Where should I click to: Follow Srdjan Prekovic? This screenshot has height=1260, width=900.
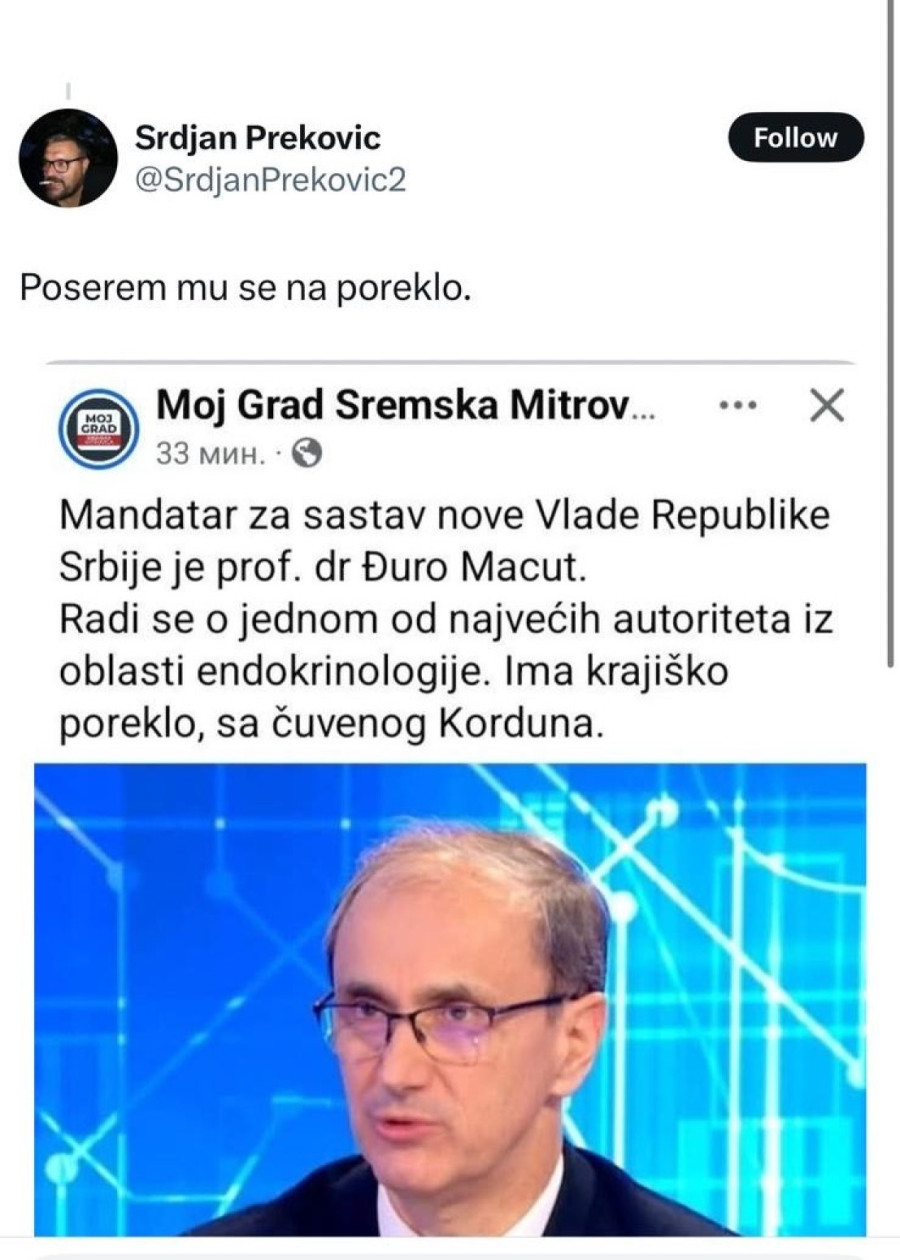(794, 138)
